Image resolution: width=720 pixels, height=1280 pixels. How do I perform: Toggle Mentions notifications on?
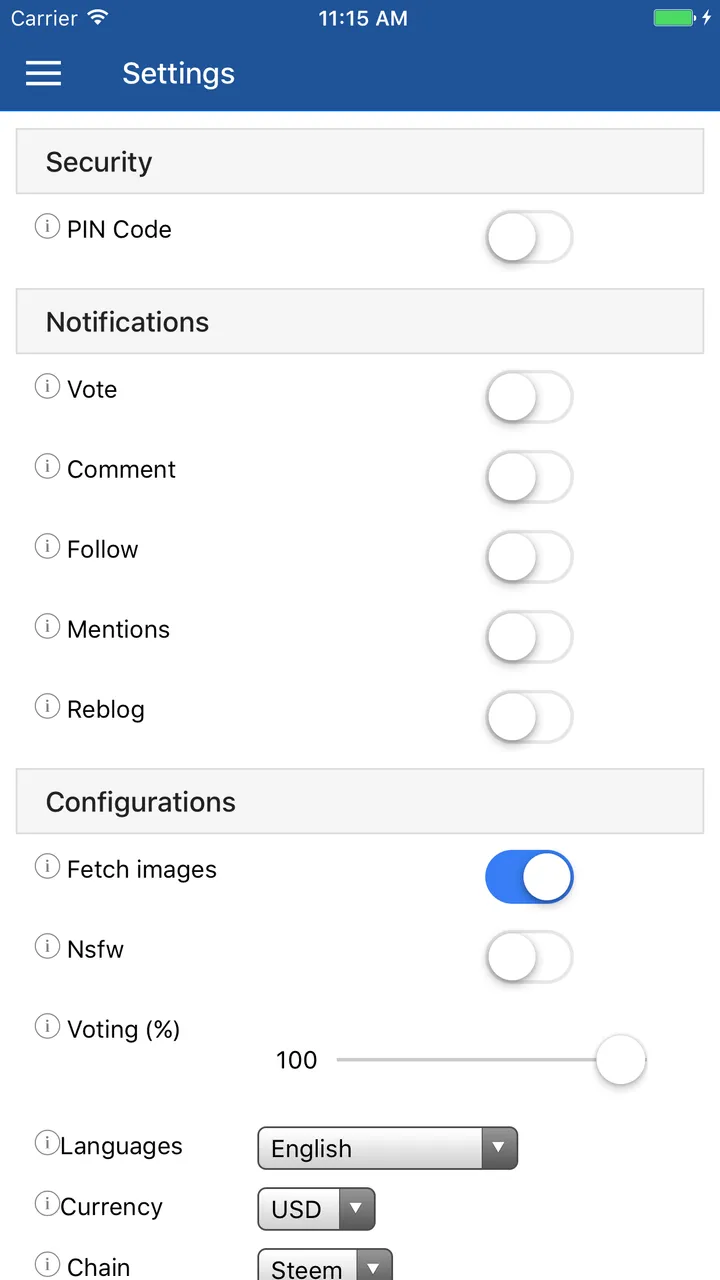[x=529, y=637]
